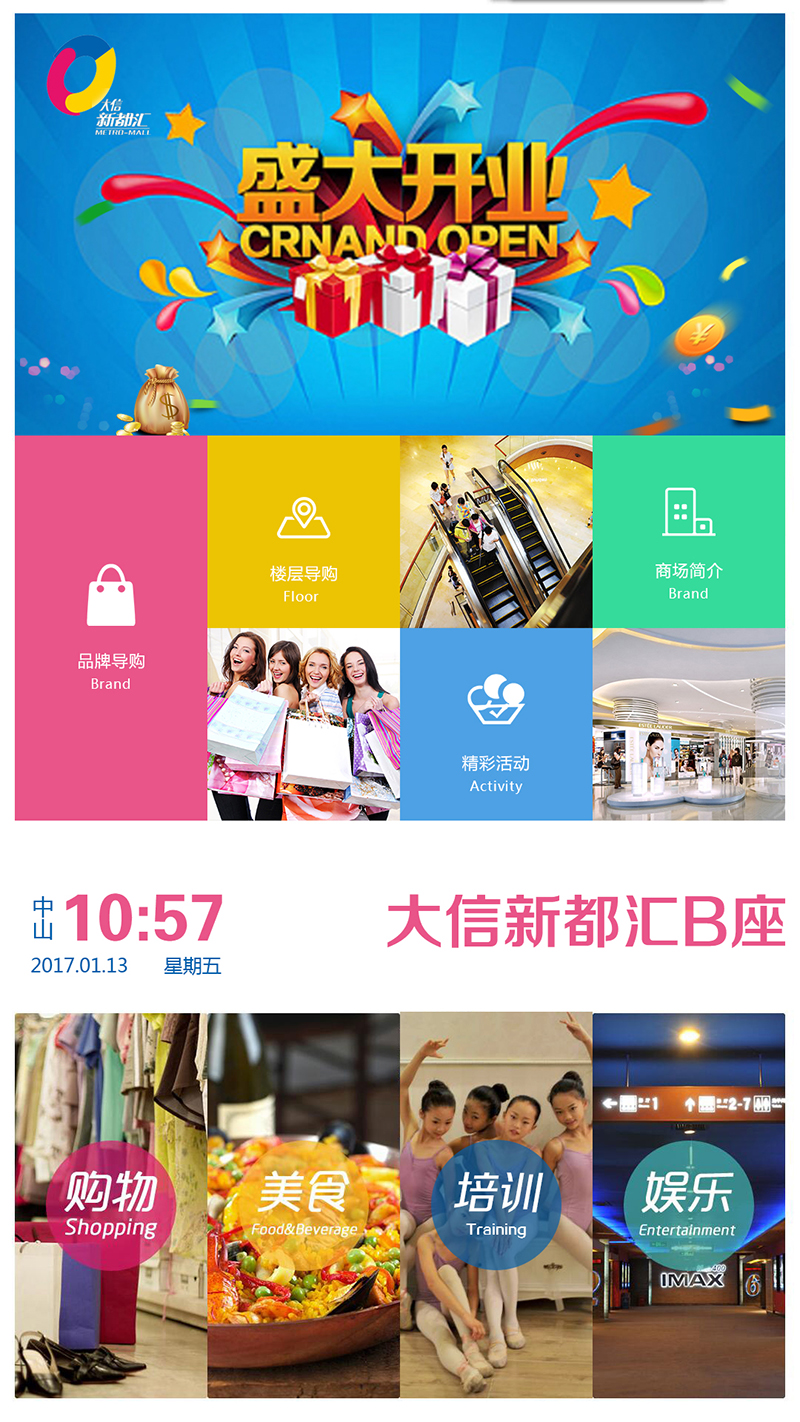Open the 楼层导购 Floor guide tile
The image size is (800, 1422).
[303, 532]
